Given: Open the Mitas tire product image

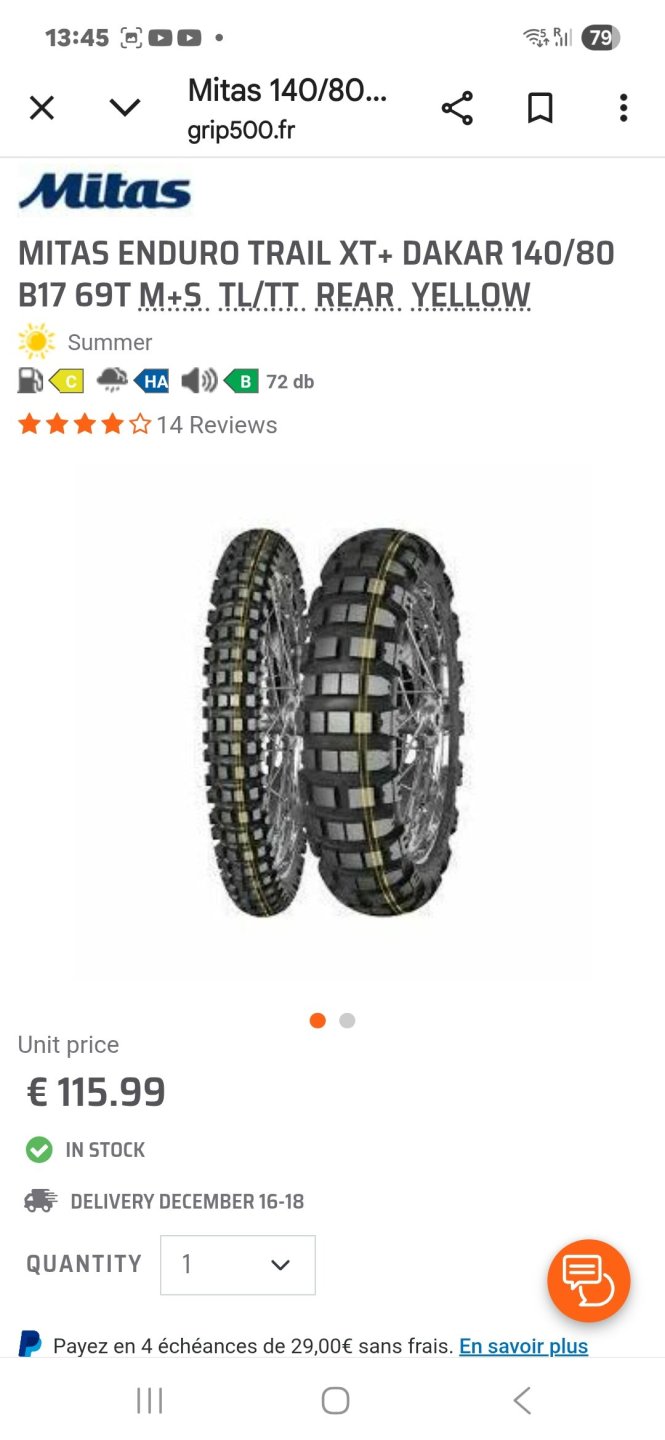Looking at the screenshot, I should click(333, 720).
